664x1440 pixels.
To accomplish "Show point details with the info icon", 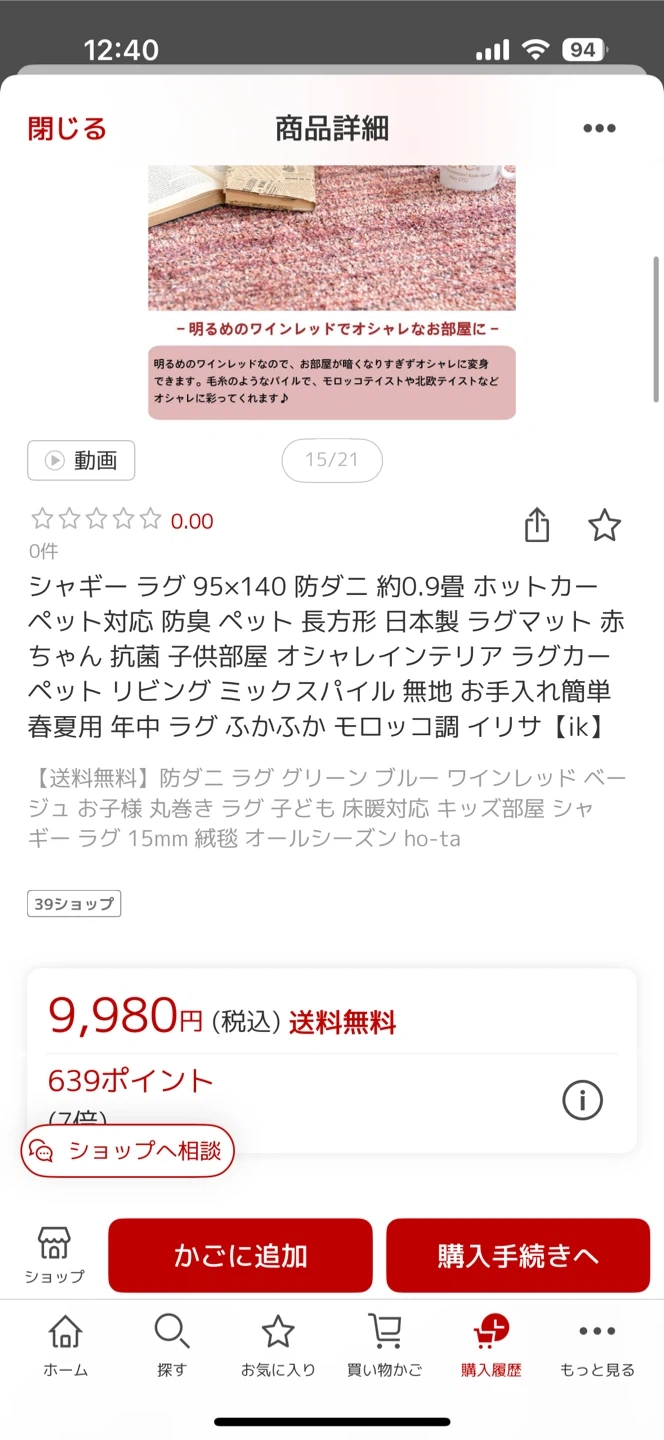I will point(582,1100).
